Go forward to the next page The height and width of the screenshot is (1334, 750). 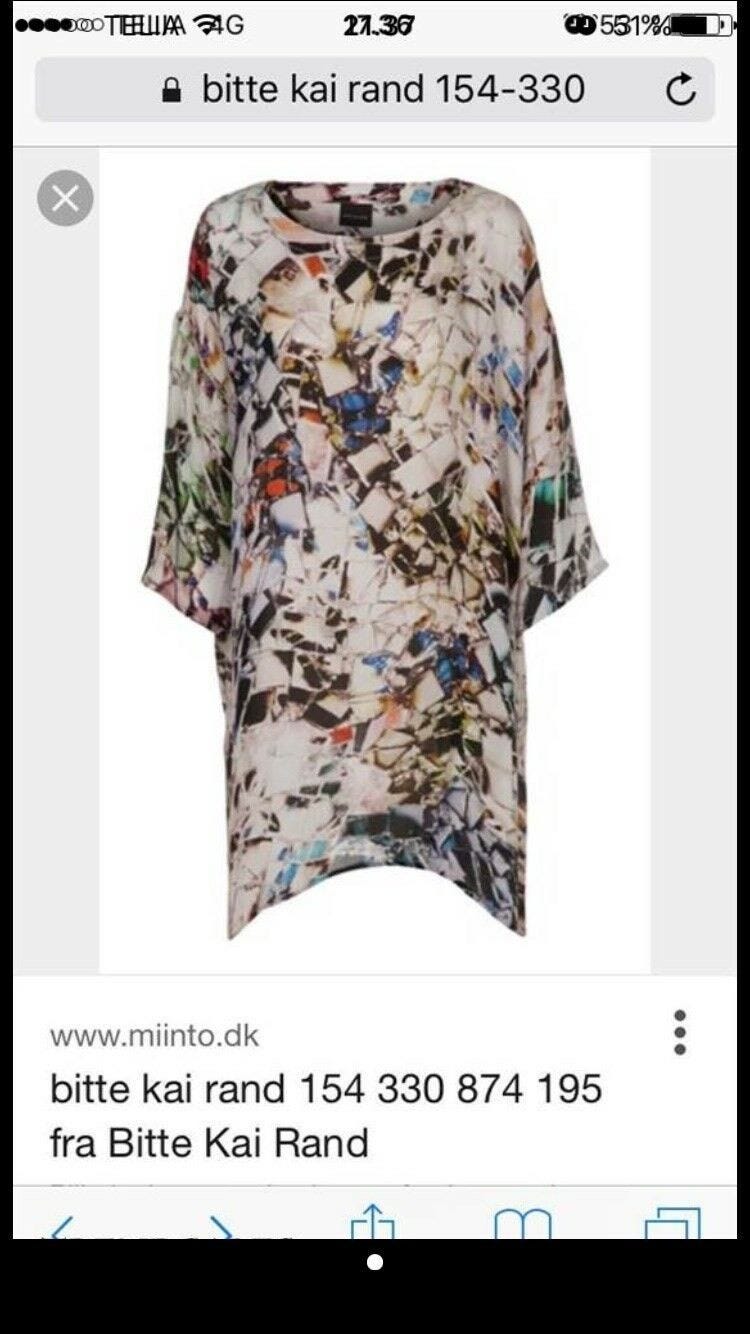(x=220, y=1226)
